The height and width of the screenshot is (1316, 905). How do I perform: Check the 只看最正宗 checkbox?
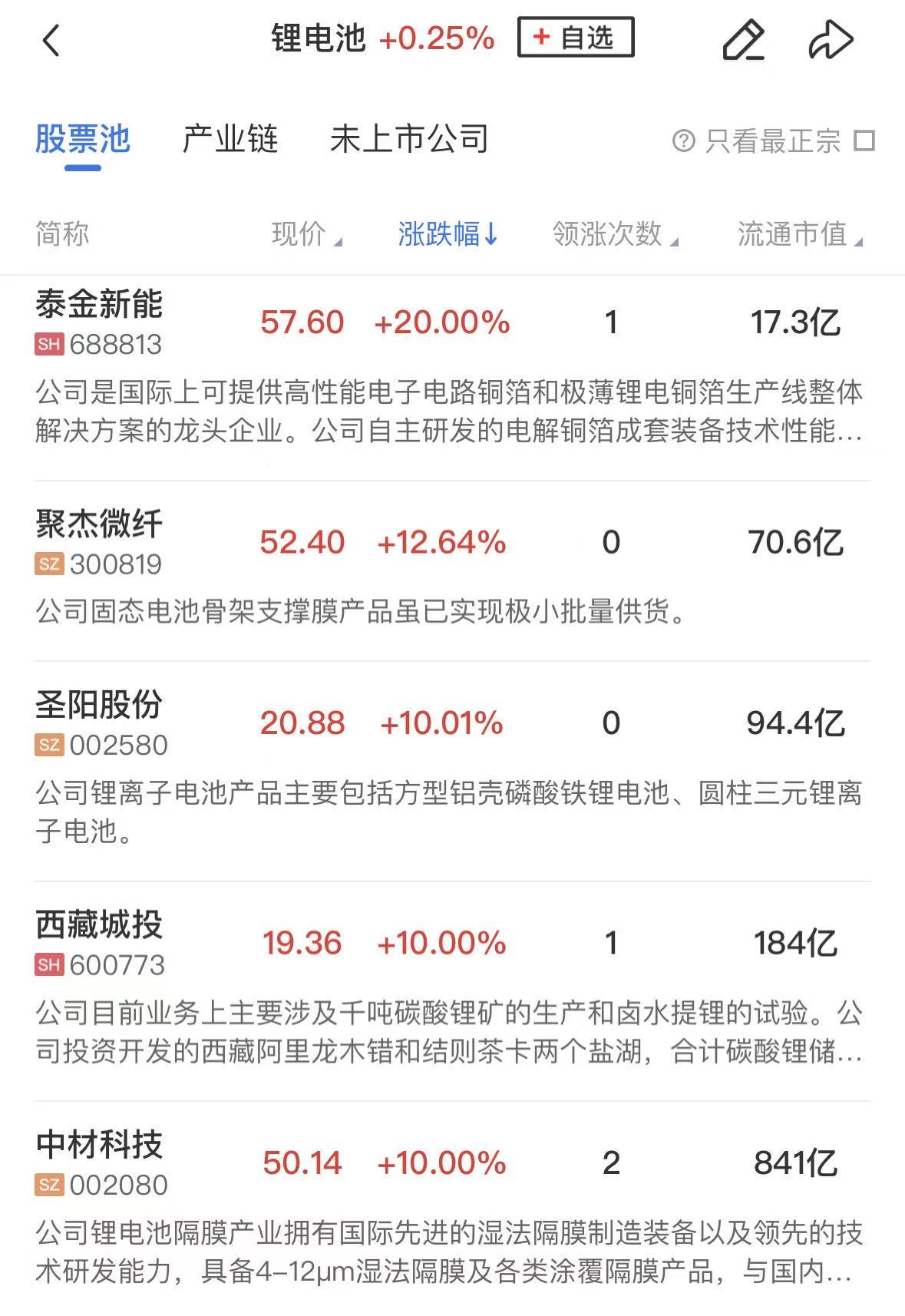864,141
